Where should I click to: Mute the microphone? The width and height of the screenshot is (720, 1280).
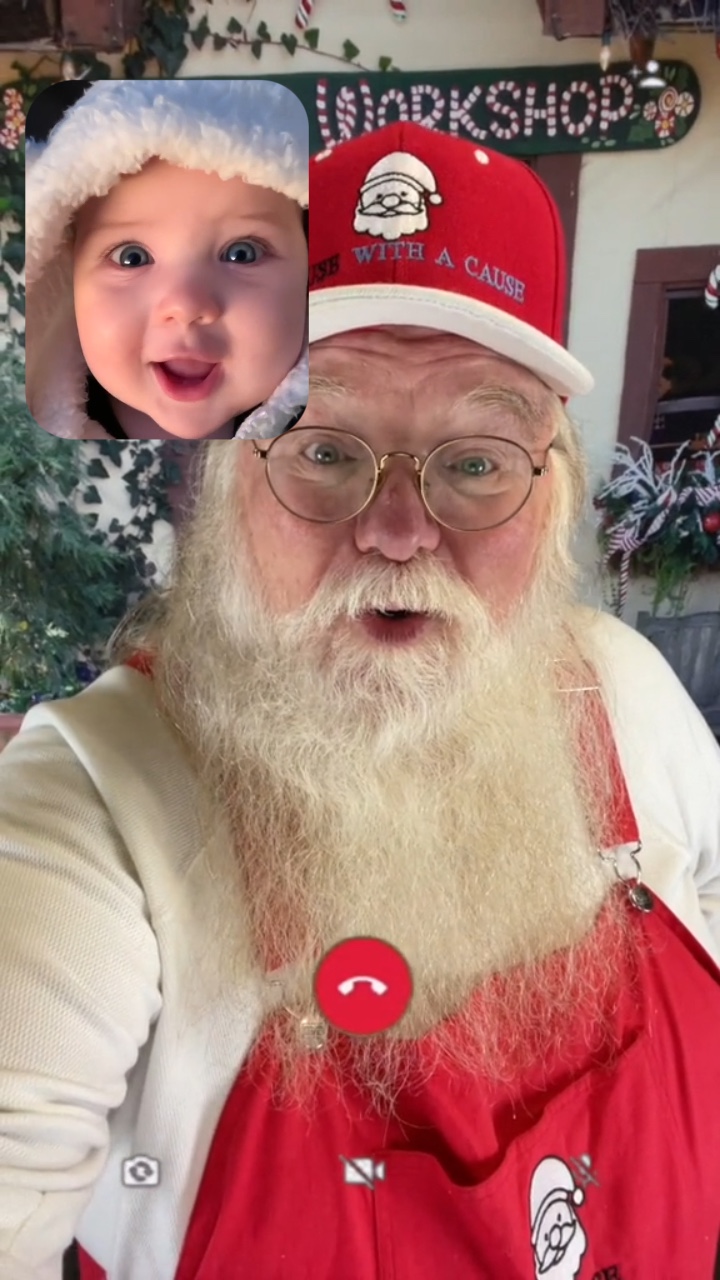[585, 1170]
